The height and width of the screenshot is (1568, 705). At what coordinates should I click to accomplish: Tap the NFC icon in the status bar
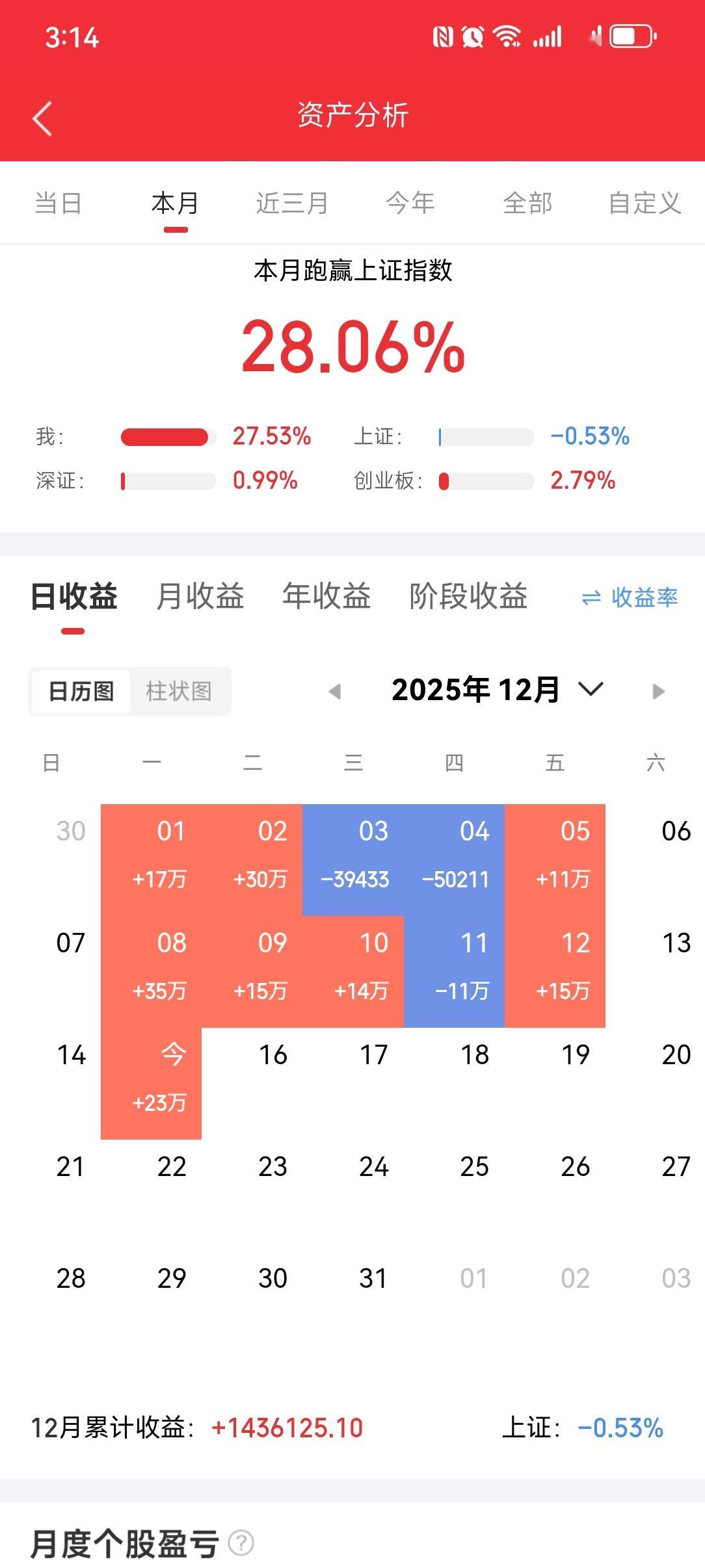coord(440,38)
